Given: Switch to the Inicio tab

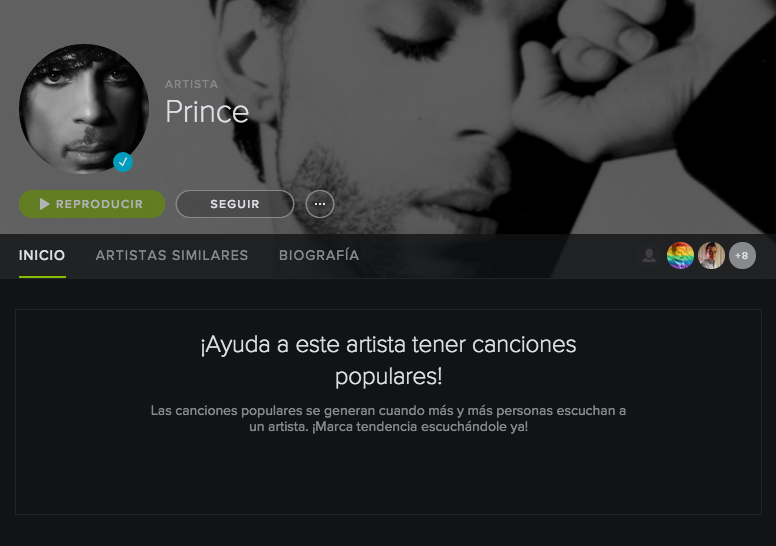Looking at the screenshot, I should (42, 255).
